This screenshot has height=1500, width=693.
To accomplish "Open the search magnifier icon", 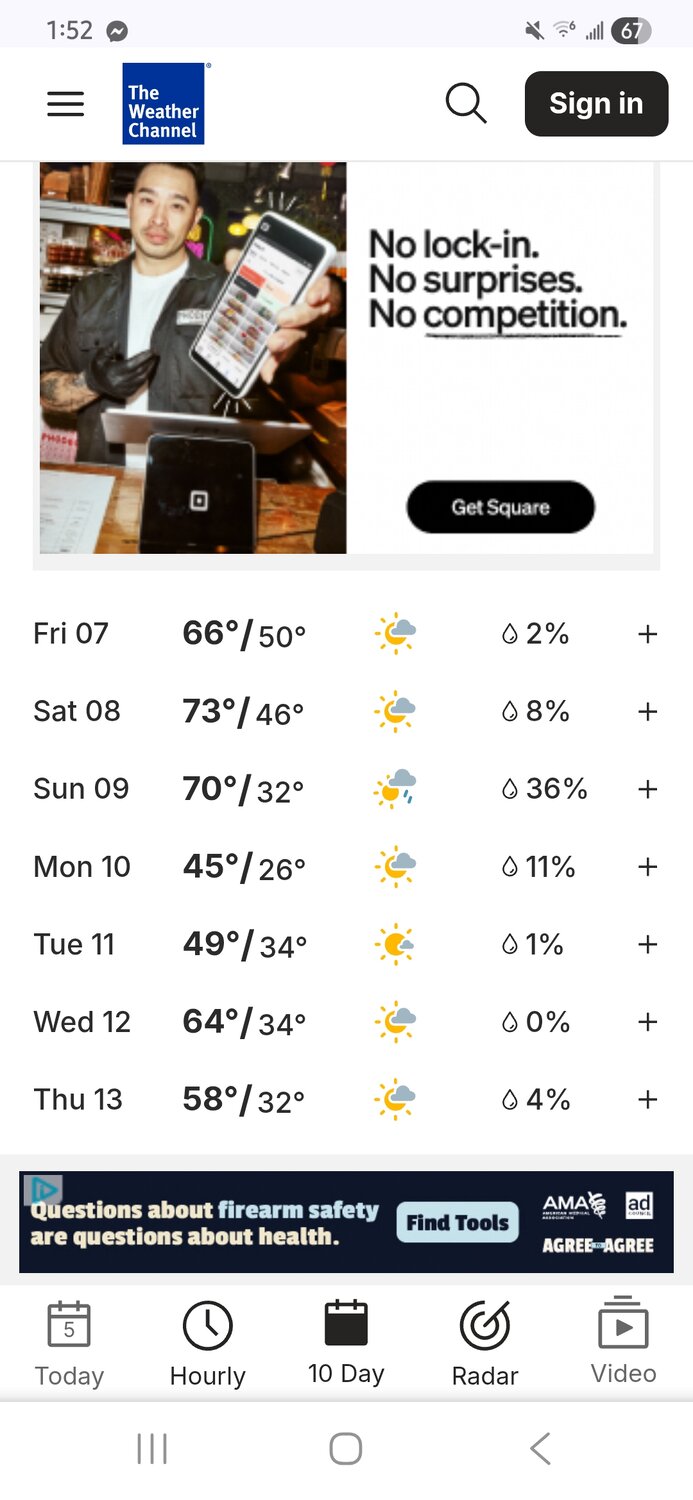I will (465, 103).
